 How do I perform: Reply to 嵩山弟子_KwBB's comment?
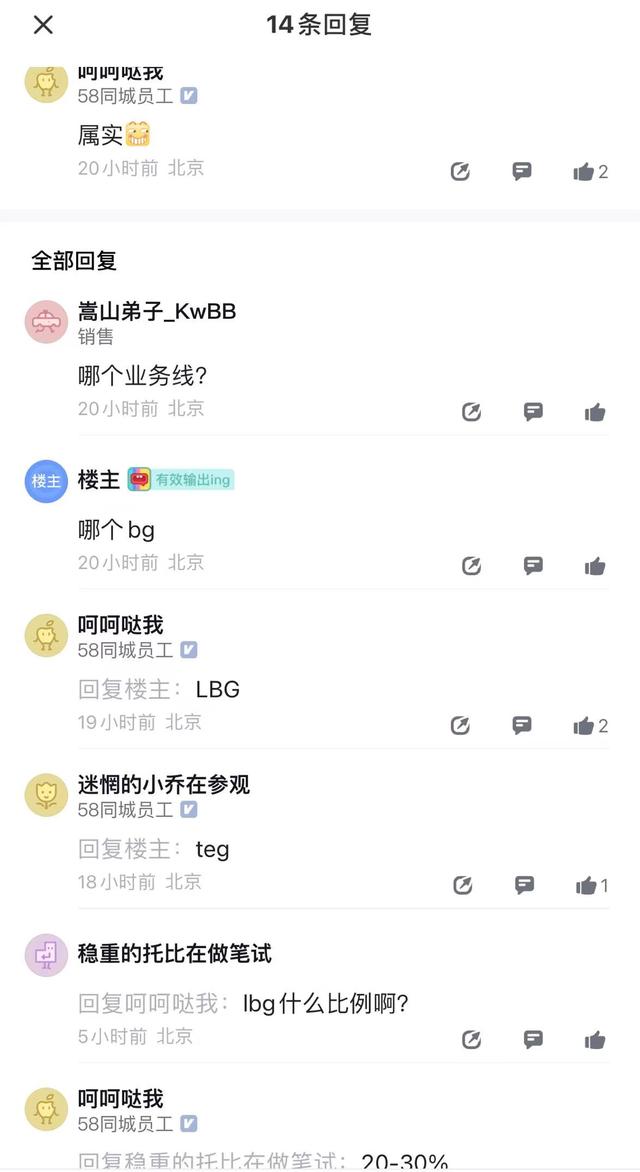tap(534, 412)
